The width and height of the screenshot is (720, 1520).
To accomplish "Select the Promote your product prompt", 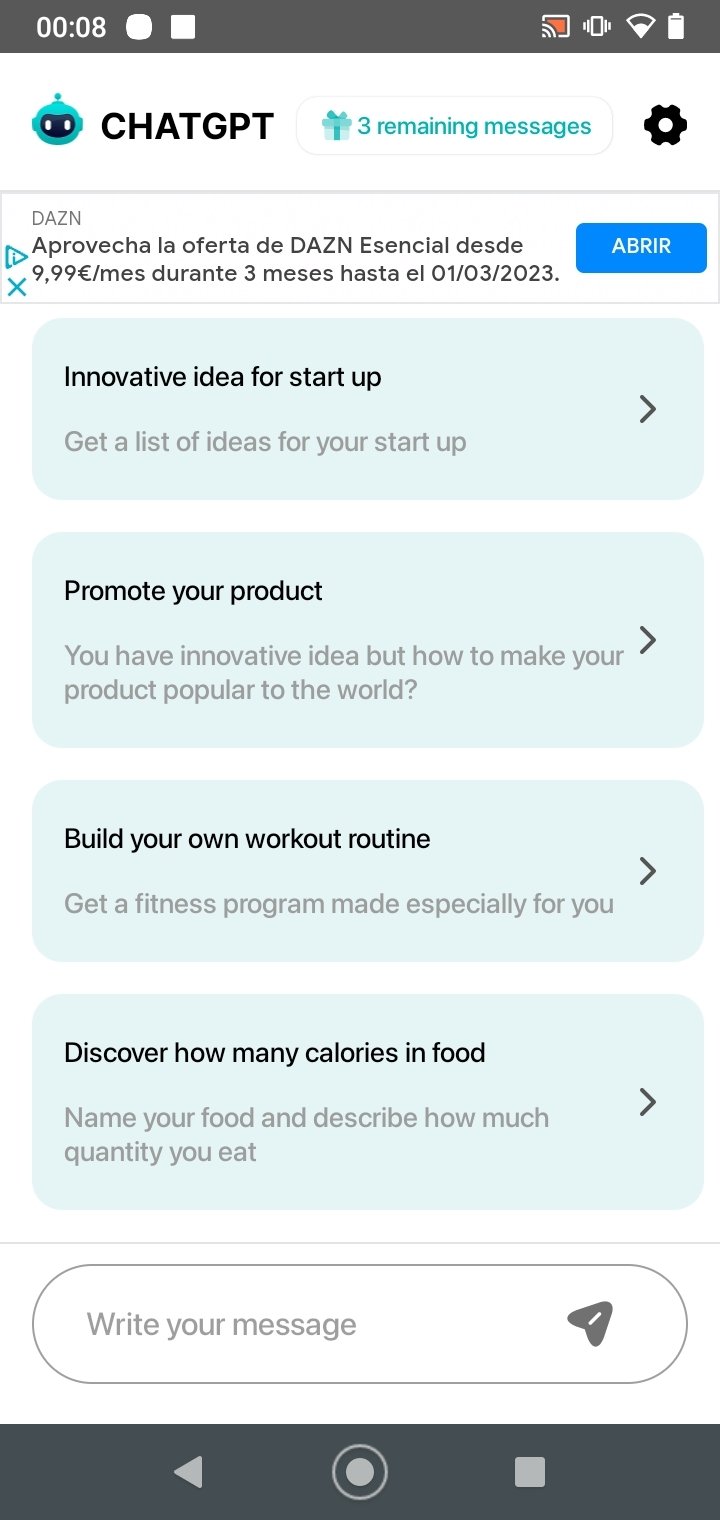I will pos(368,640).
